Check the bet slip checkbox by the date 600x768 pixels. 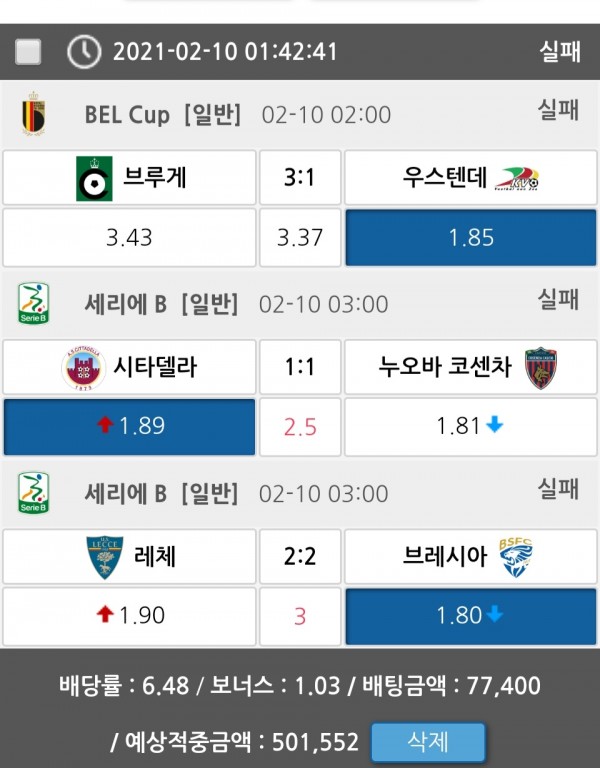click(29, 52)
